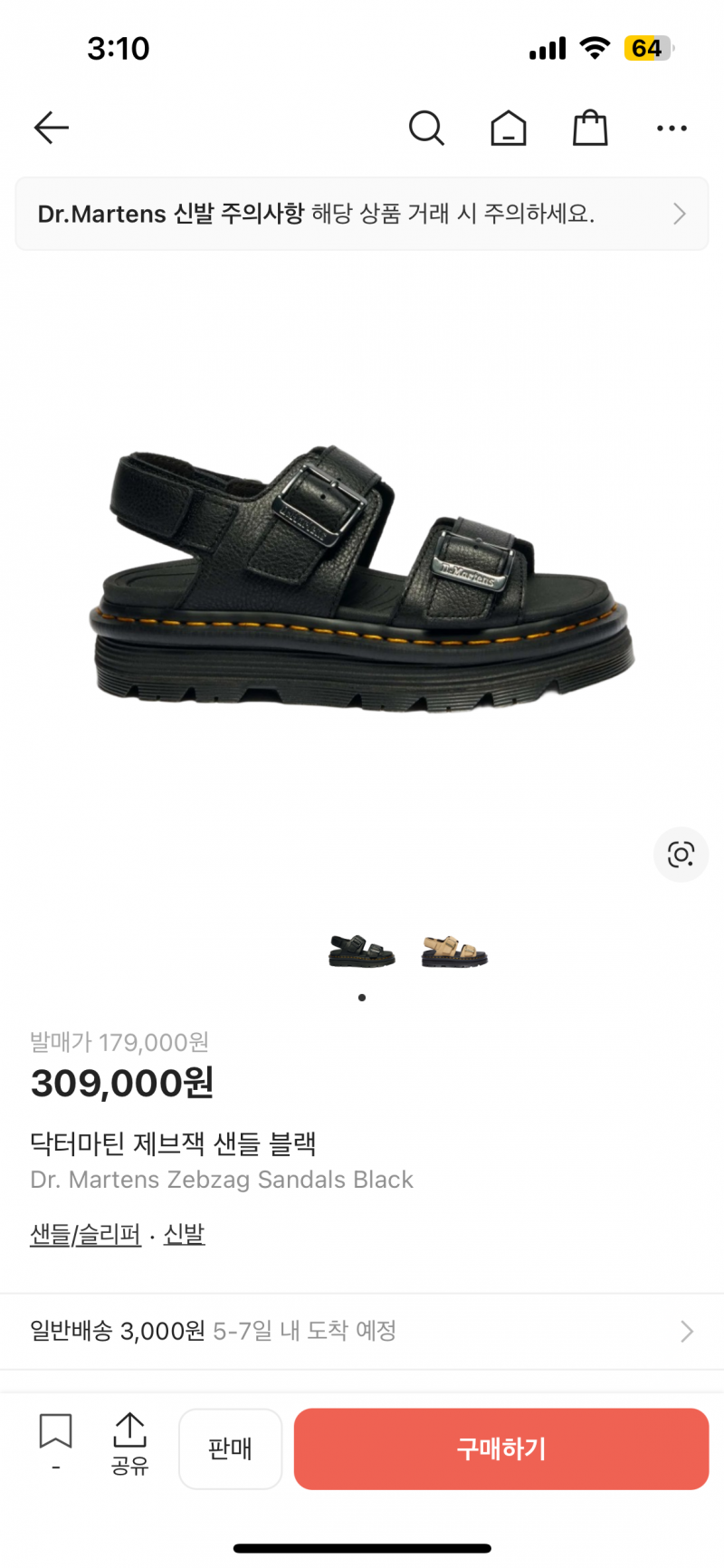This screenshot has width=724, height=1568.
Task: Tap the carousel page indicator dot
Action: (361, 997)
